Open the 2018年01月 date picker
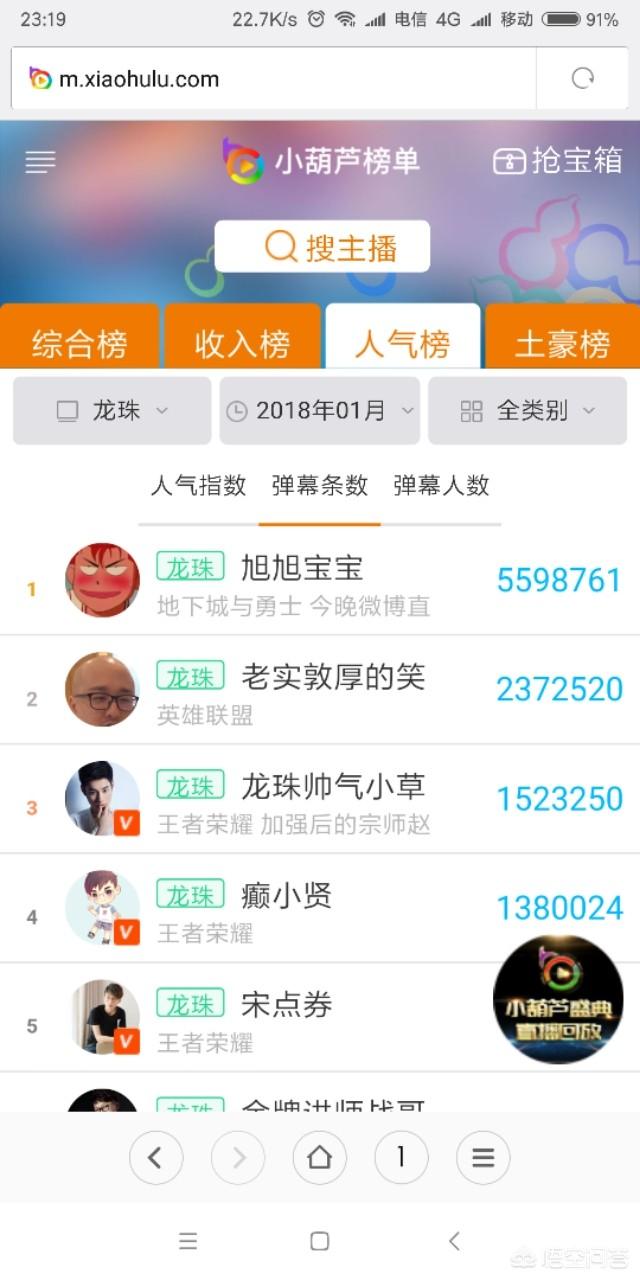This screenshot has height=1280, width=640. click(320, 410)
